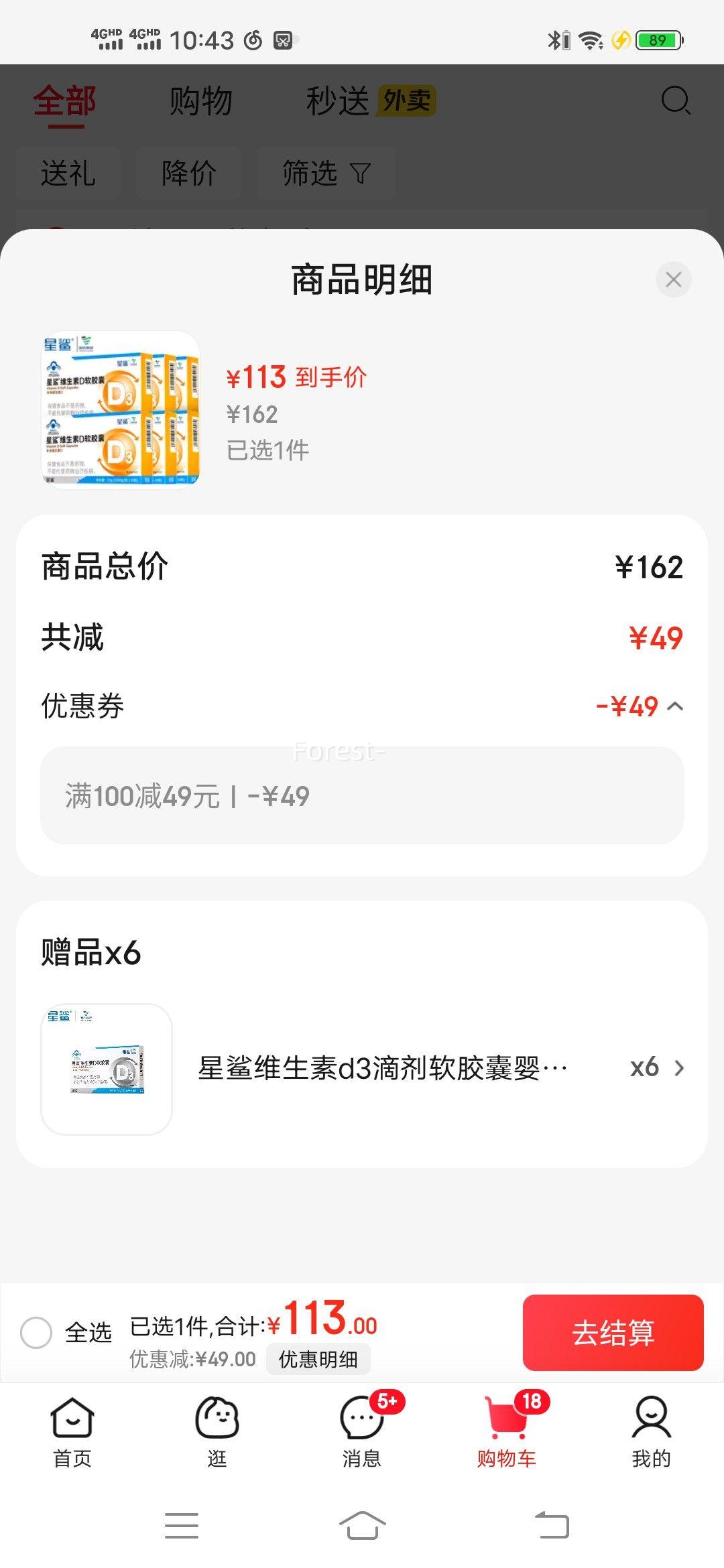
Task: Open the 筛选 filter dropdown
Action: 326,173
